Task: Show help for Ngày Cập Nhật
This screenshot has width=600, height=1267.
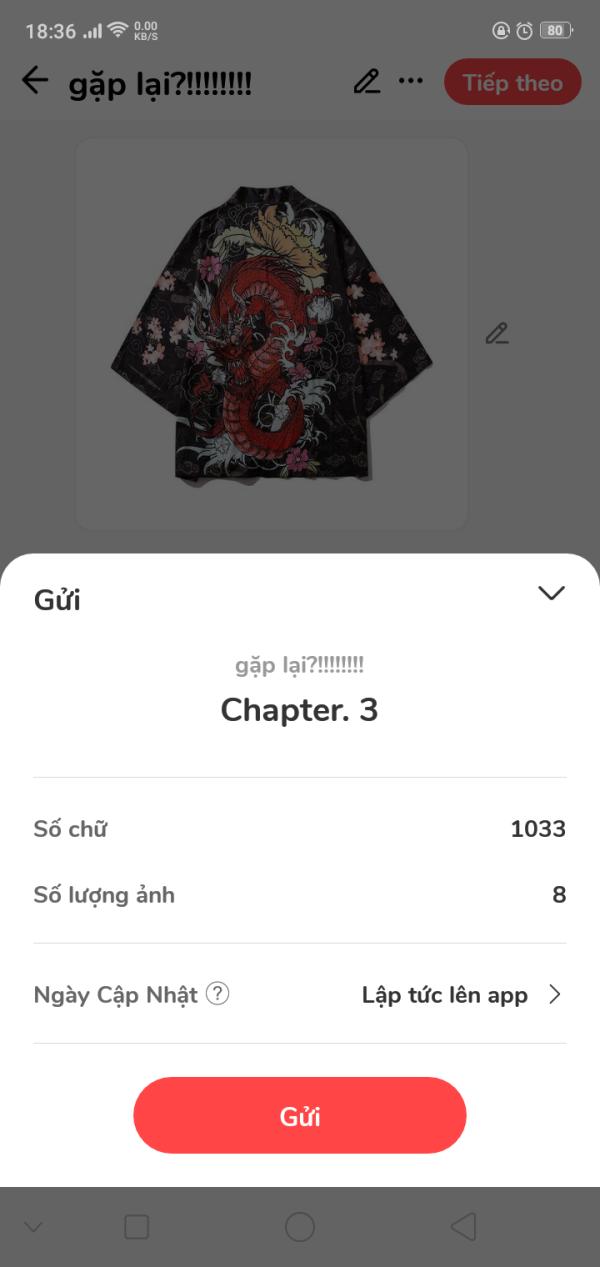Action: pyautogui.click(x=218, y=995)
